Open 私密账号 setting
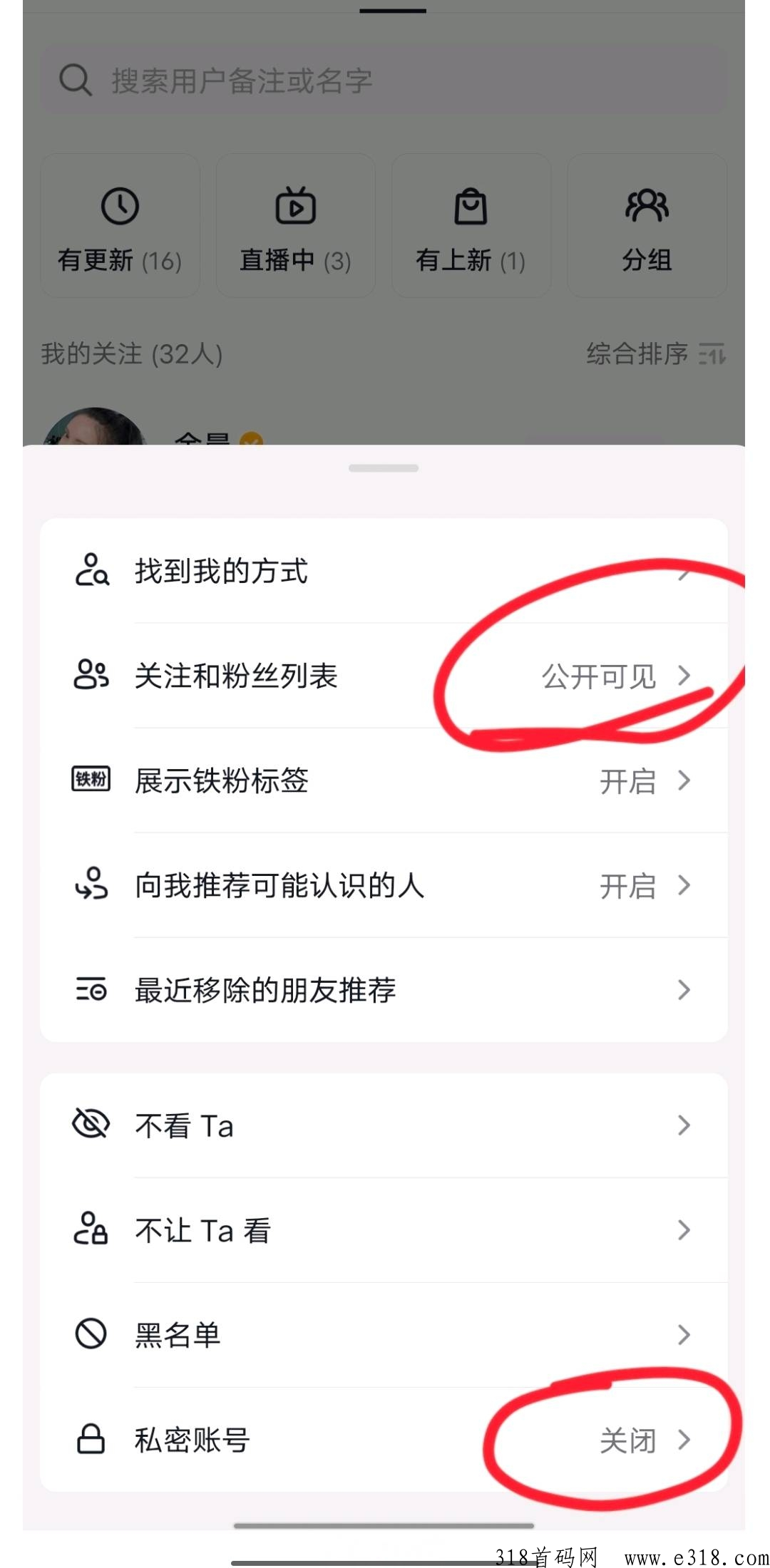 pos(384,1440)
